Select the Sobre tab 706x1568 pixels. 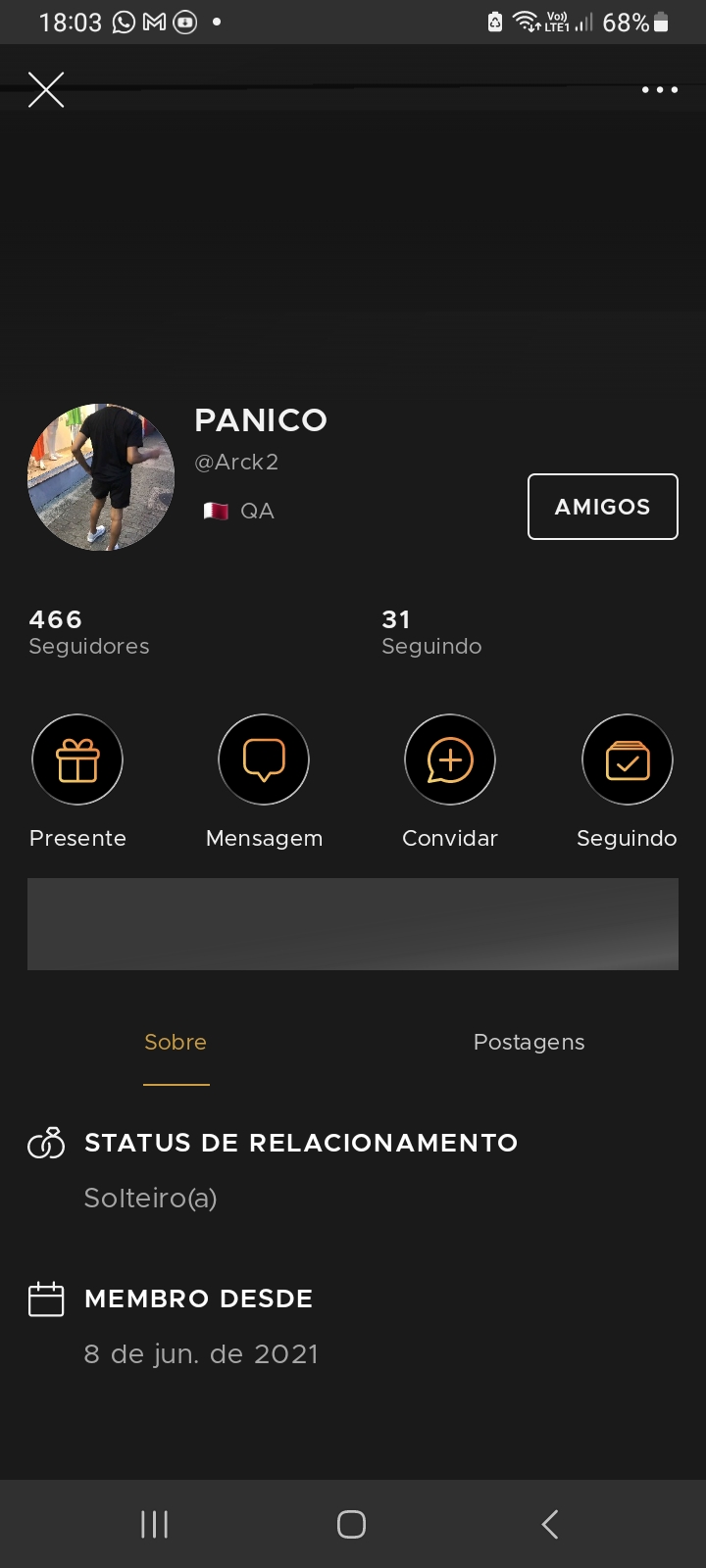(x=176, y=1042)
